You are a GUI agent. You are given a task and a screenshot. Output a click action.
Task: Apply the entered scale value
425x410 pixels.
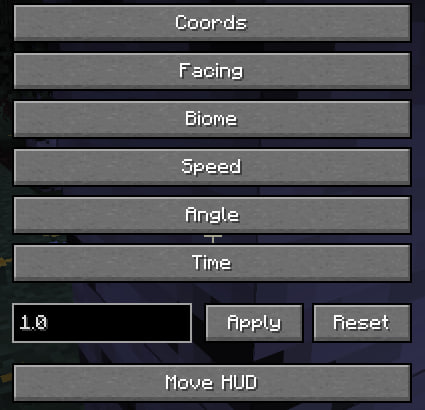254,323
